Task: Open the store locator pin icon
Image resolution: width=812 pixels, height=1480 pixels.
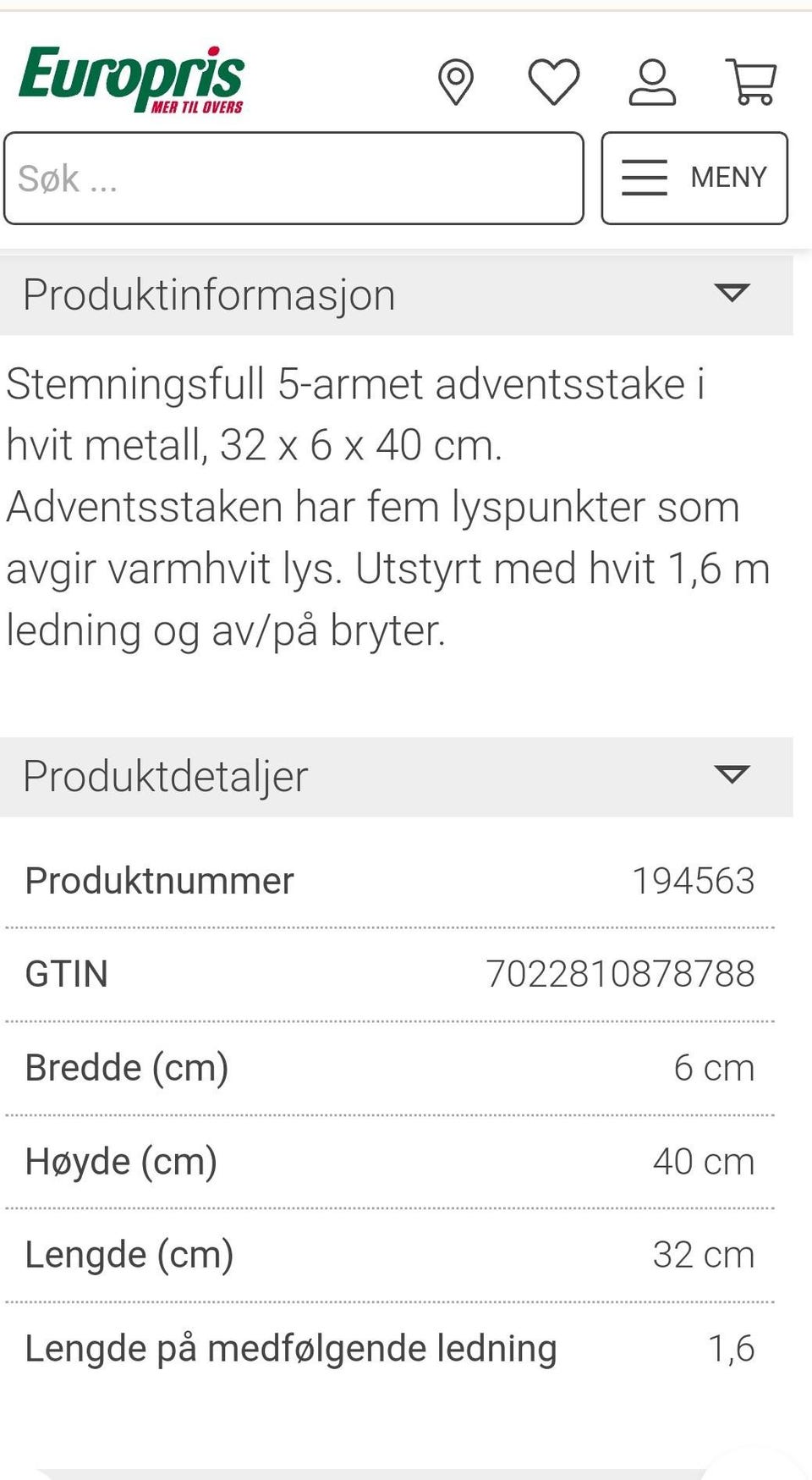Action: [457, 81]
